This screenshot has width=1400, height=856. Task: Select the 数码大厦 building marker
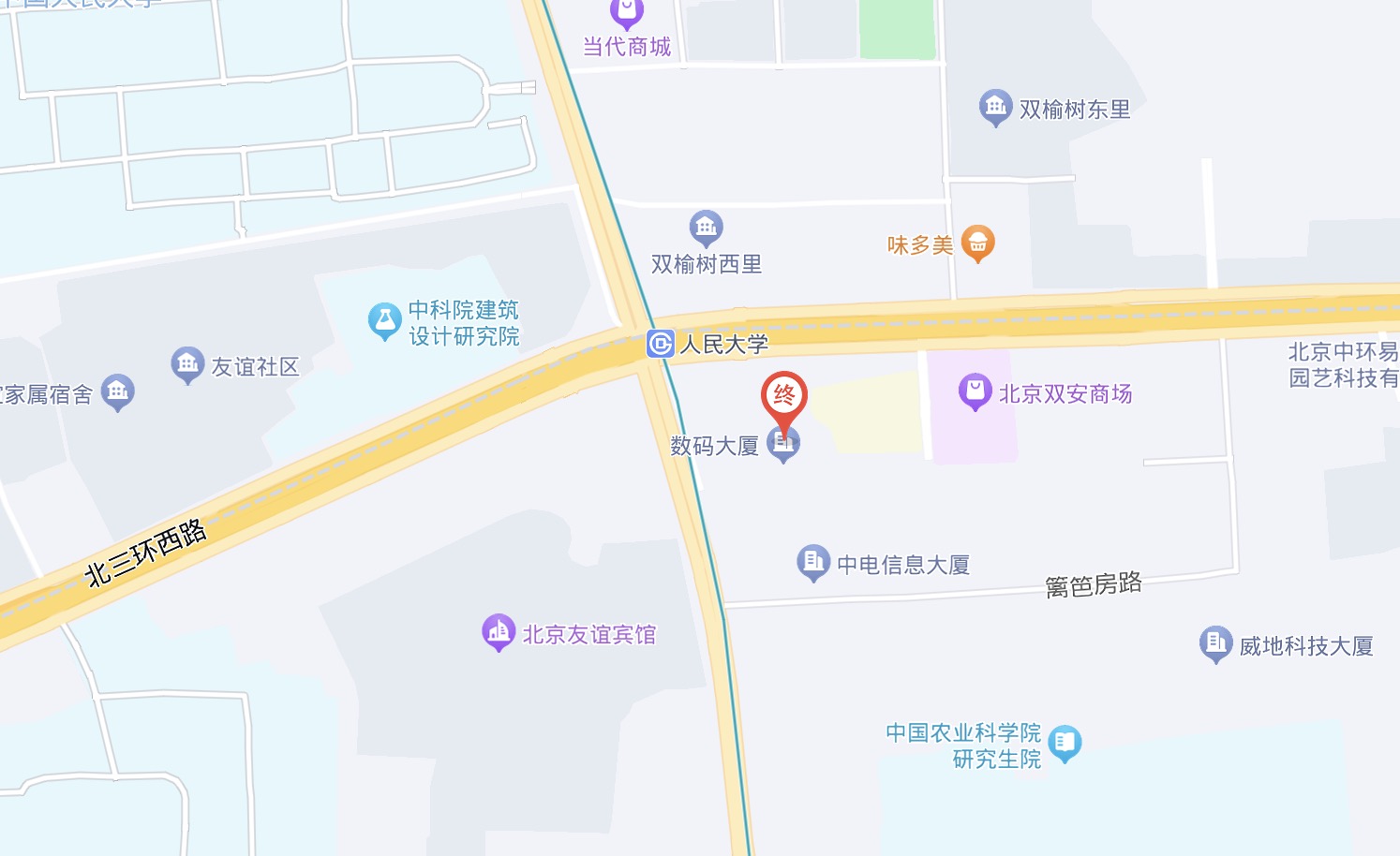click(783, 443)
